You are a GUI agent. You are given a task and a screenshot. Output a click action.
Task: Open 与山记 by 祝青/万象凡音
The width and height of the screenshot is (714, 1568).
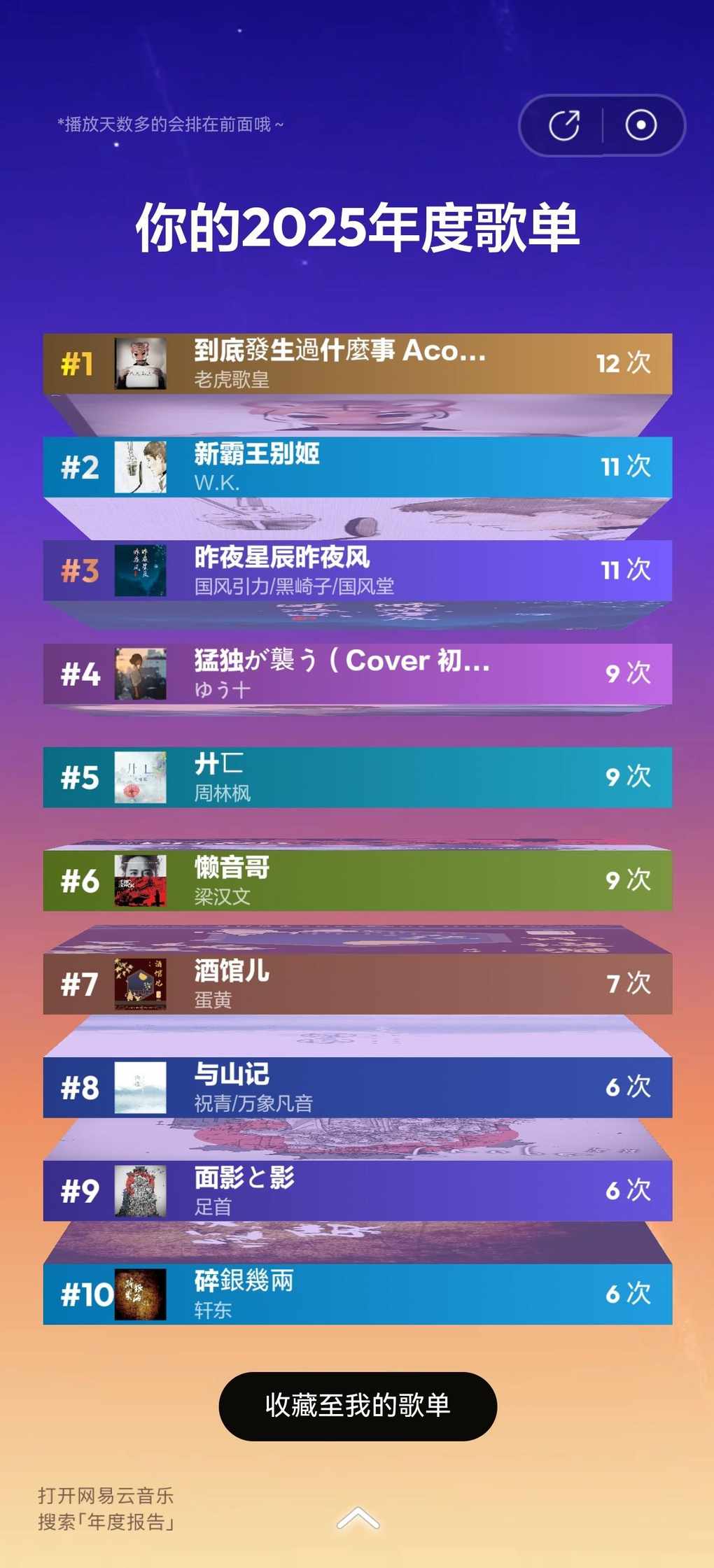(x=357, y=1087)
